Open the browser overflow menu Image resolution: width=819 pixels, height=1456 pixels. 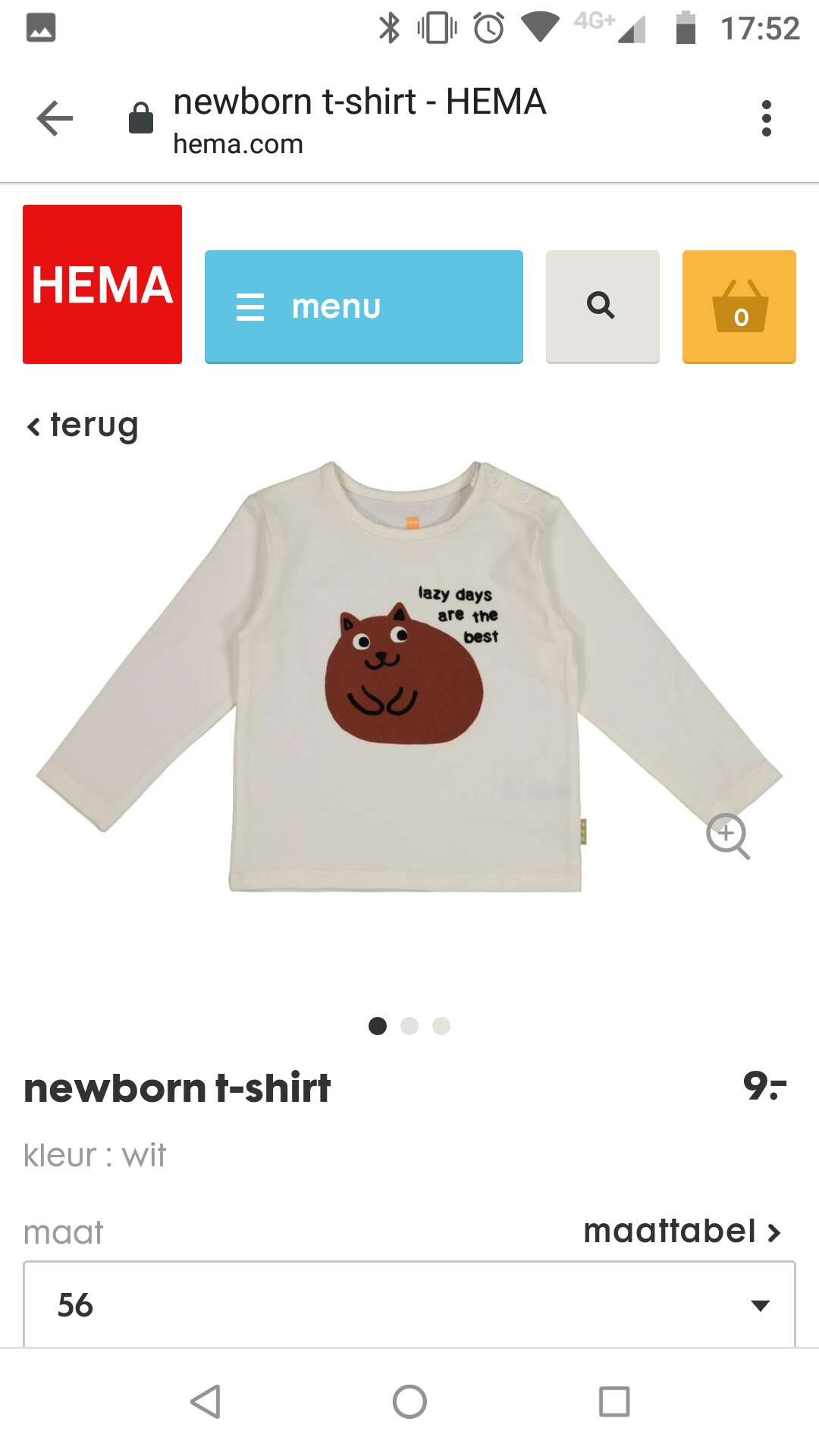point(766,118)
